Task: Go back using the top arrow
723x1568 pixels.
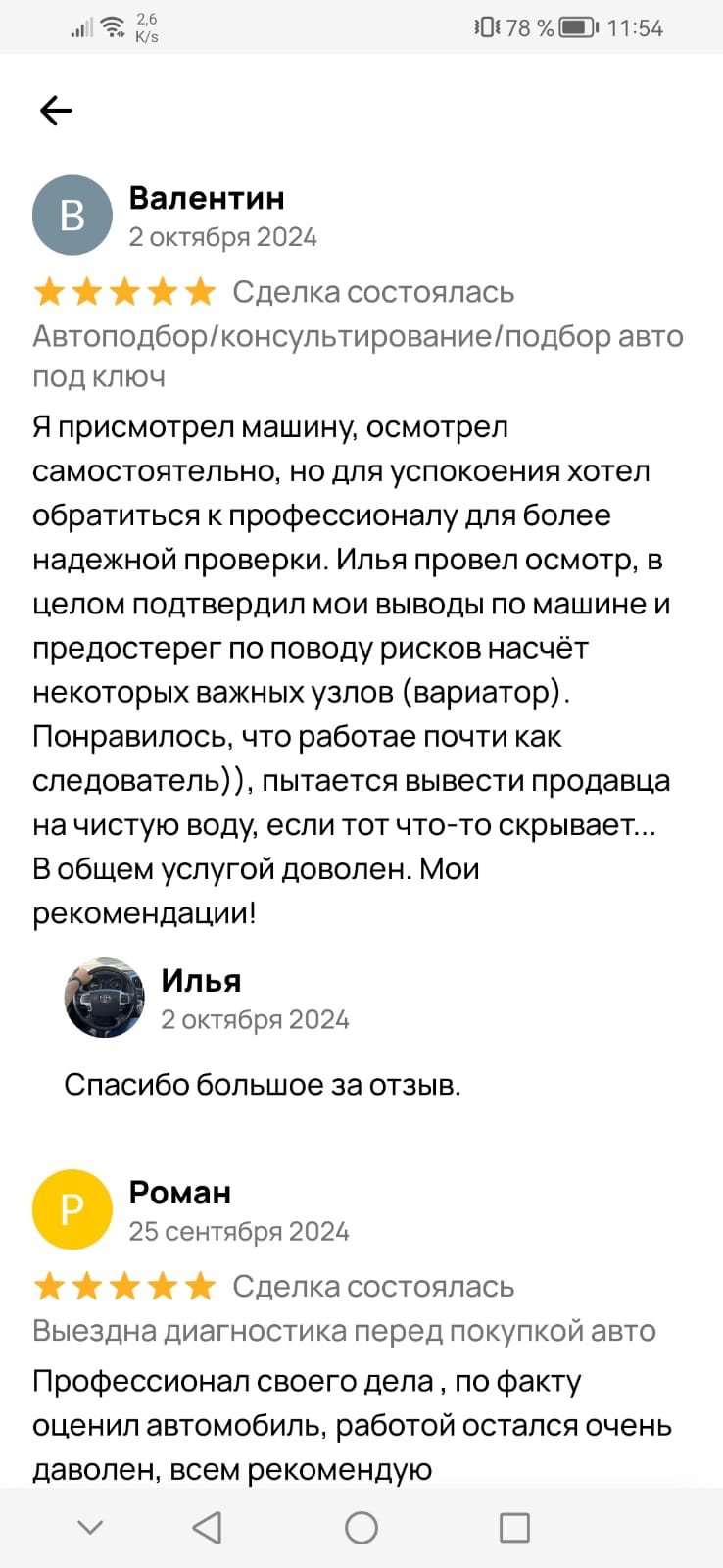Action: [x=56, y=111]
